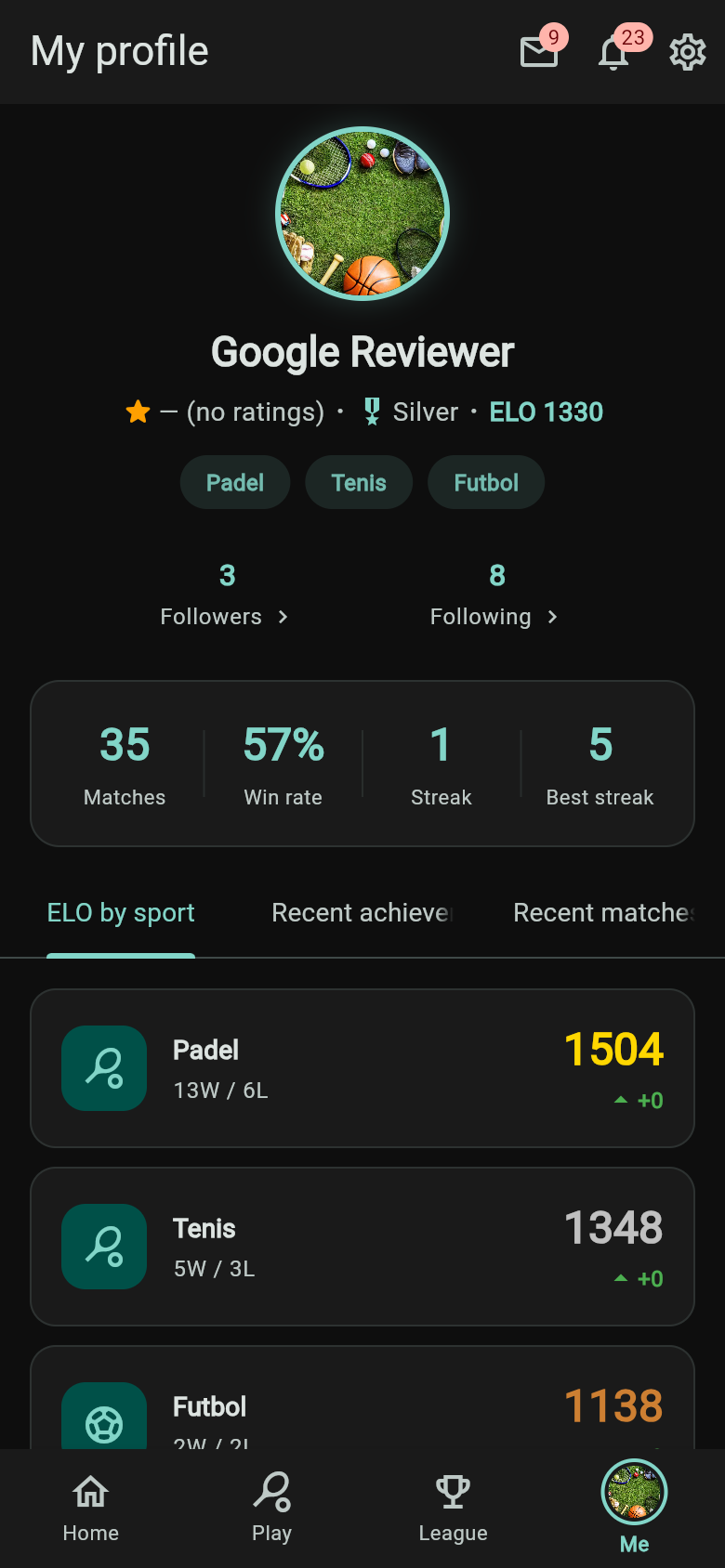Go to the League tab
This screenshot has width=725, height=1568.
[x=454, y=1508]
